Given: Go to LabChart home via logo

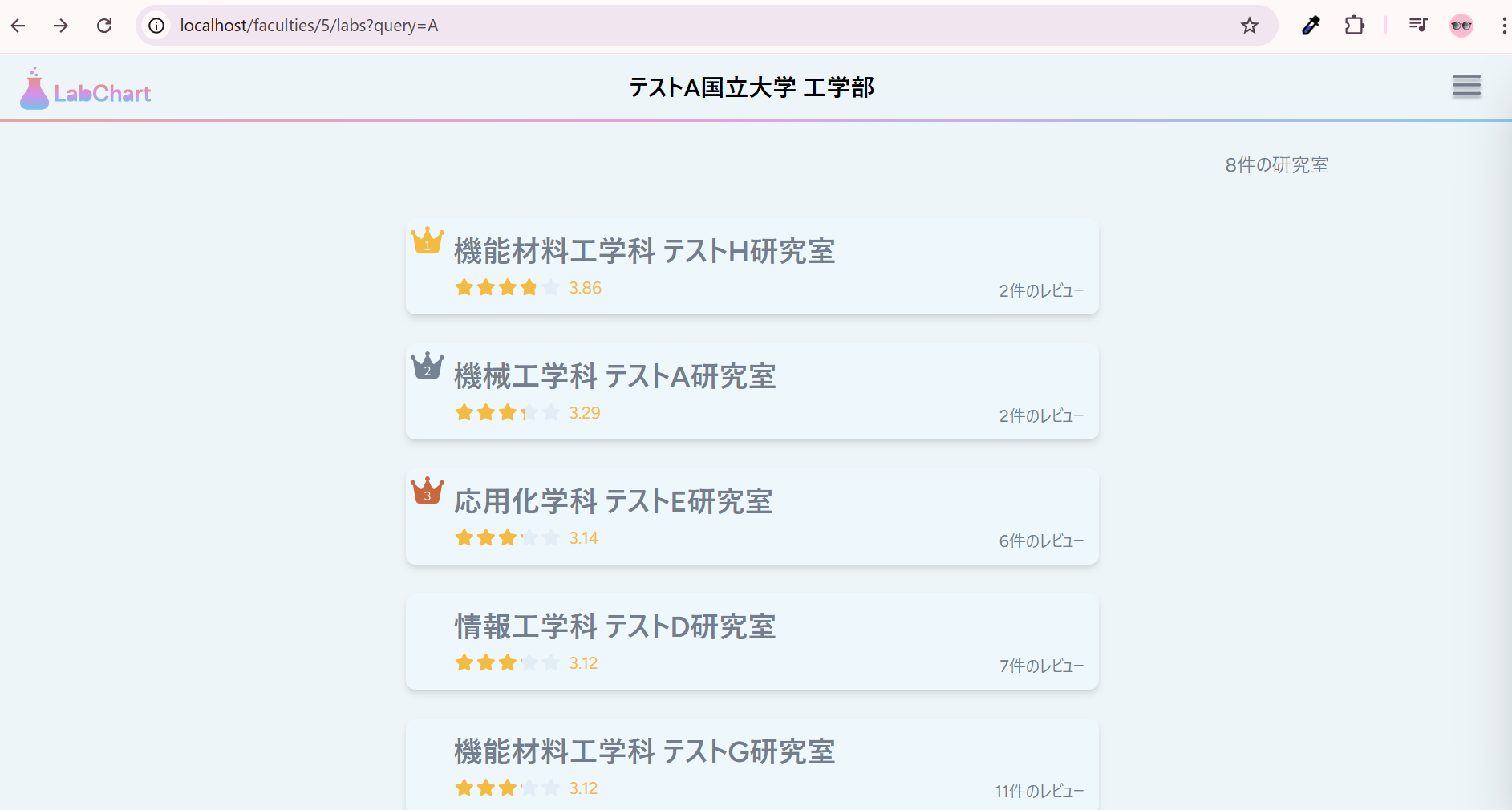Looking at the screenshot, I should [86, 90].
